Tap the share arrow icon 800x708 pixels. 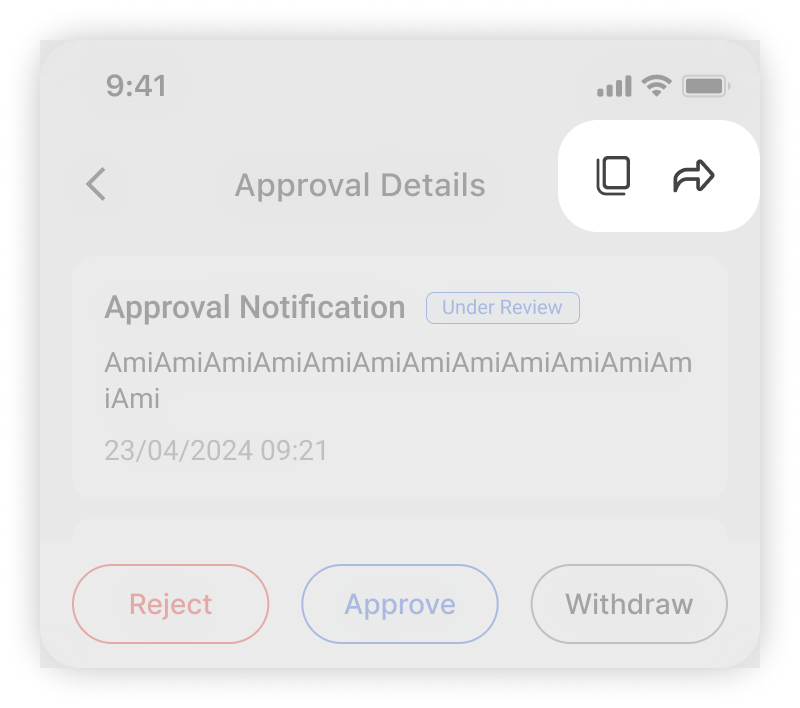[693, 177]
